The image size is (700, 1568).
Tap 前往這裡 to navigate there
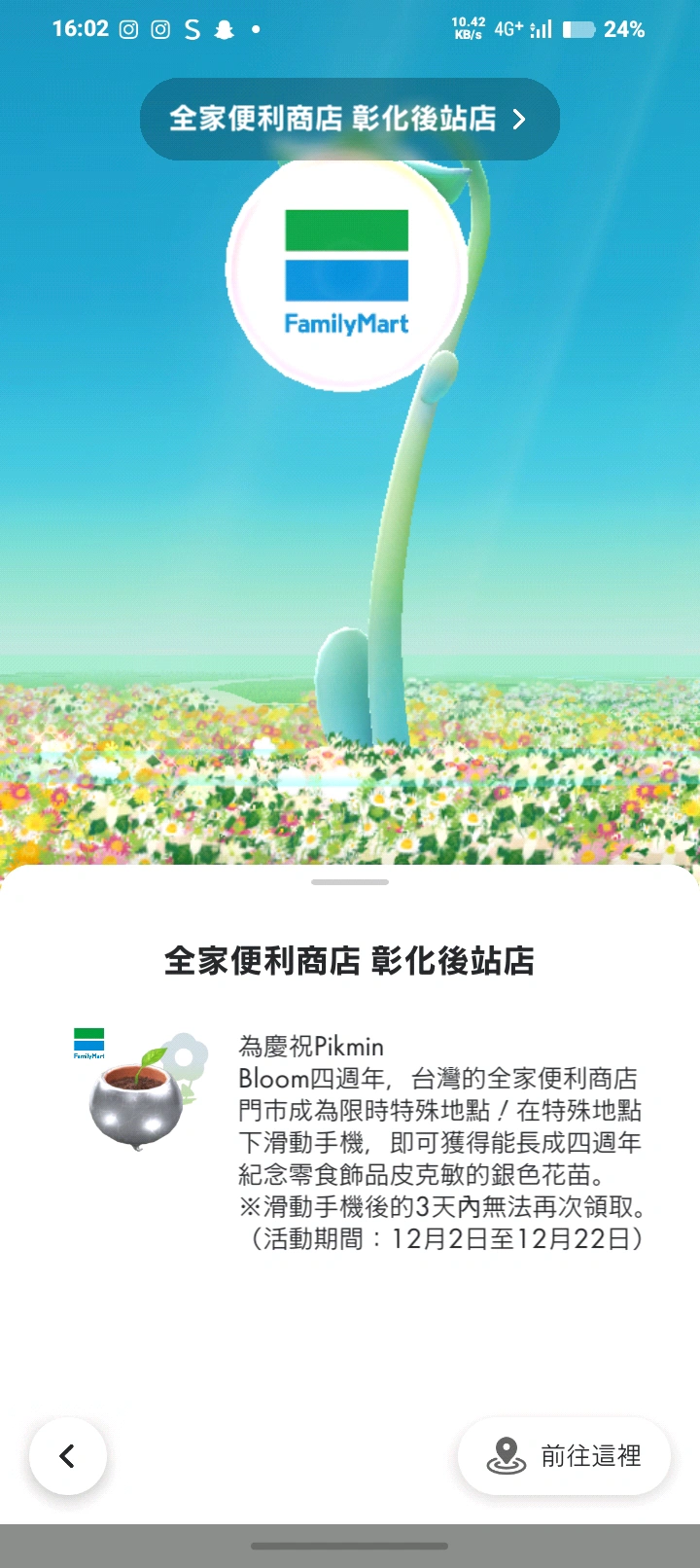564,1456
